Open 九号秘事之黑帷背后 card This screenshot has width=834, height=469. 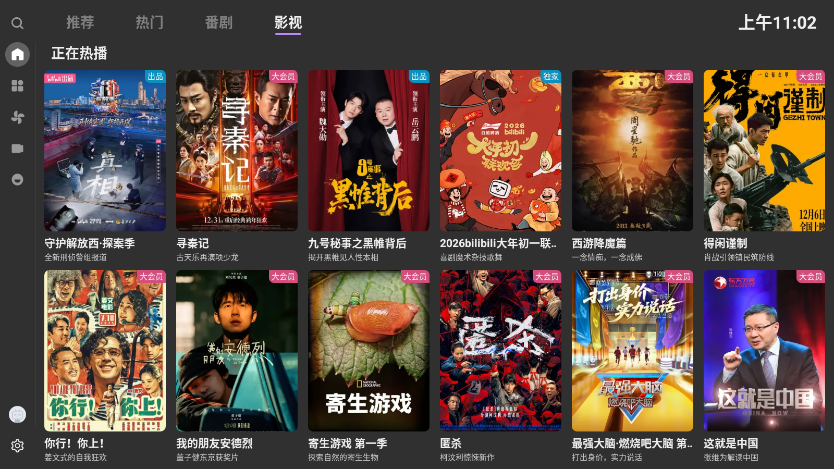coord(369,150)
